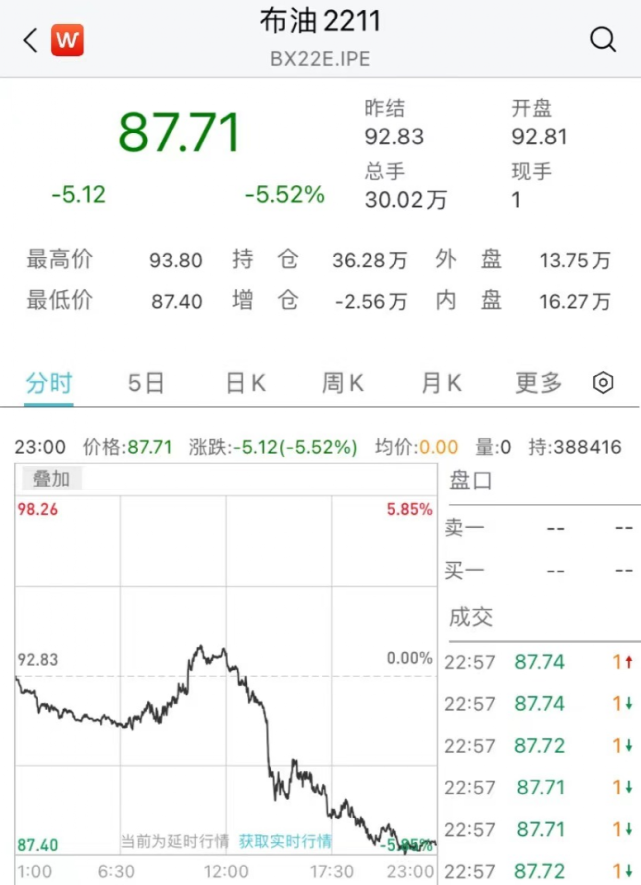Select the 分时 chart tab
Screen dimensions: 641x885
coord(49,383)
